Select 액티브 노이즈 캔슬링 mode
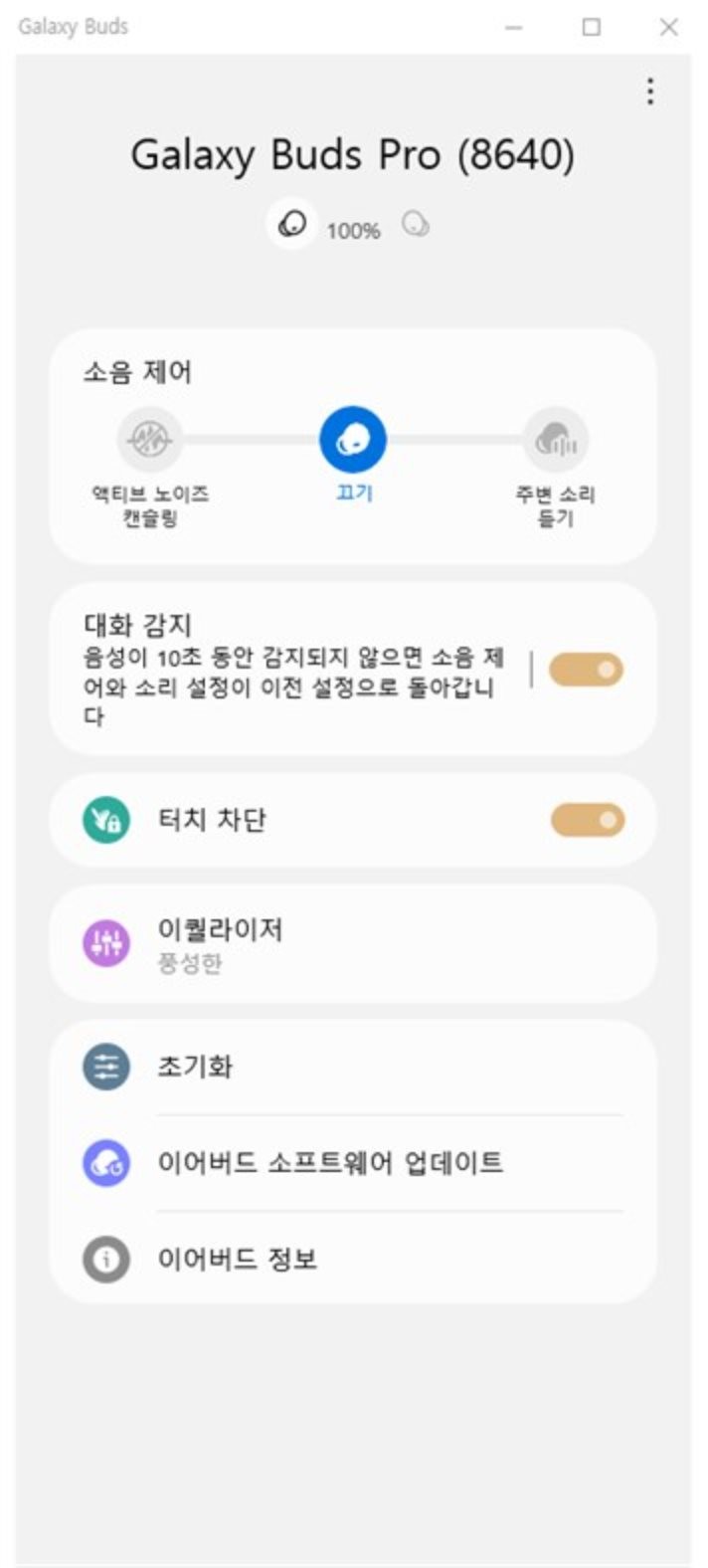This screenshot has height=1568, width=708. coord(150,439)
